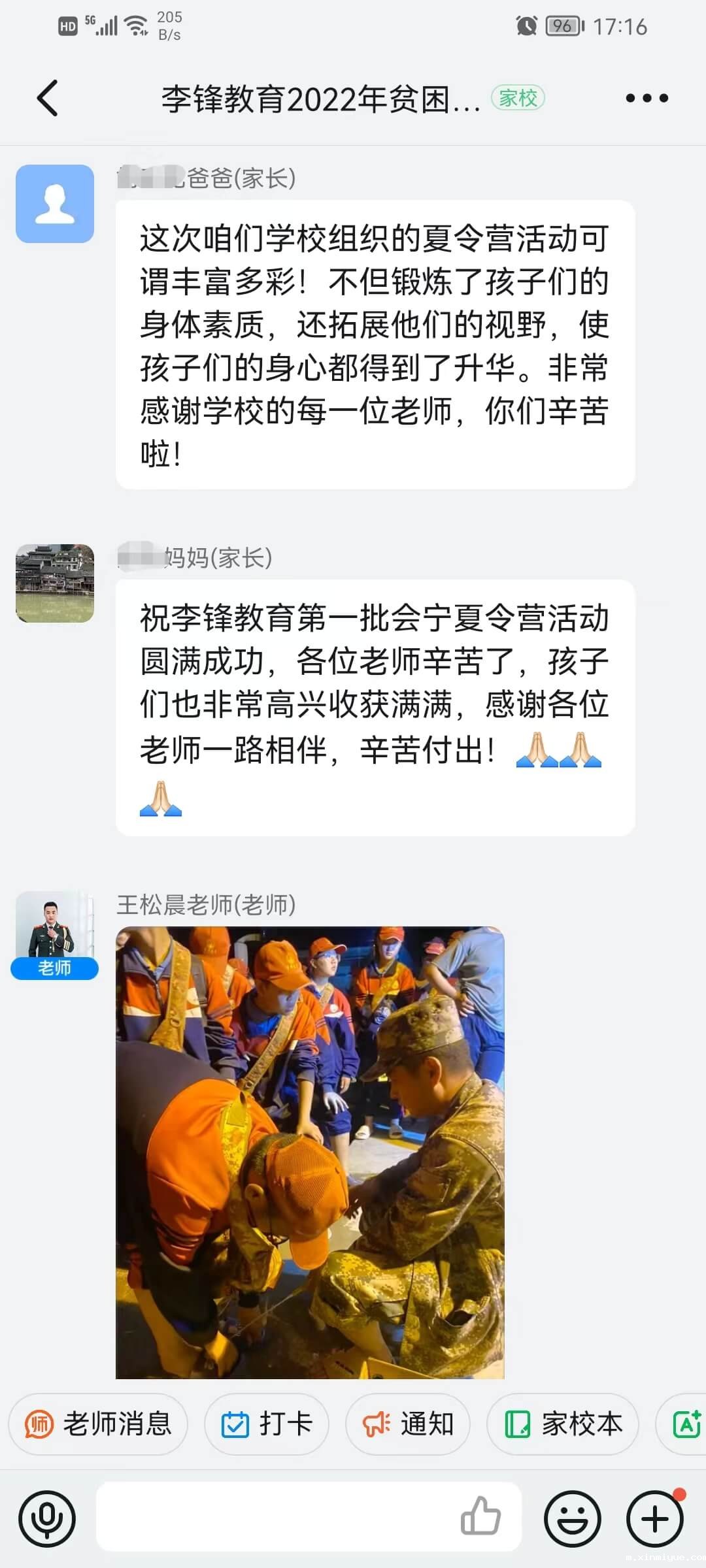The image size is (706, 1568).
Task: Open 王松晨老师's profile avatar
Action: pos(55,928)
